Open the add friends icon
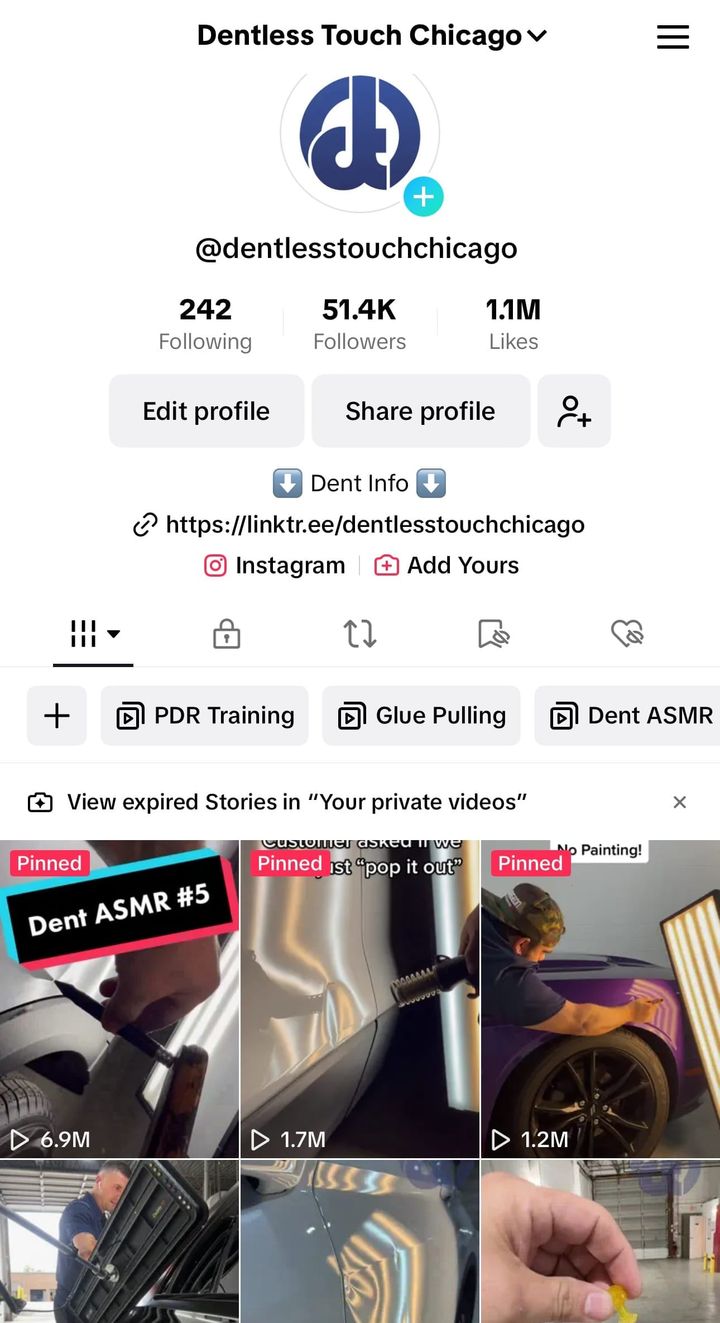Screen dimensions: 720x1323 point(574,411)
